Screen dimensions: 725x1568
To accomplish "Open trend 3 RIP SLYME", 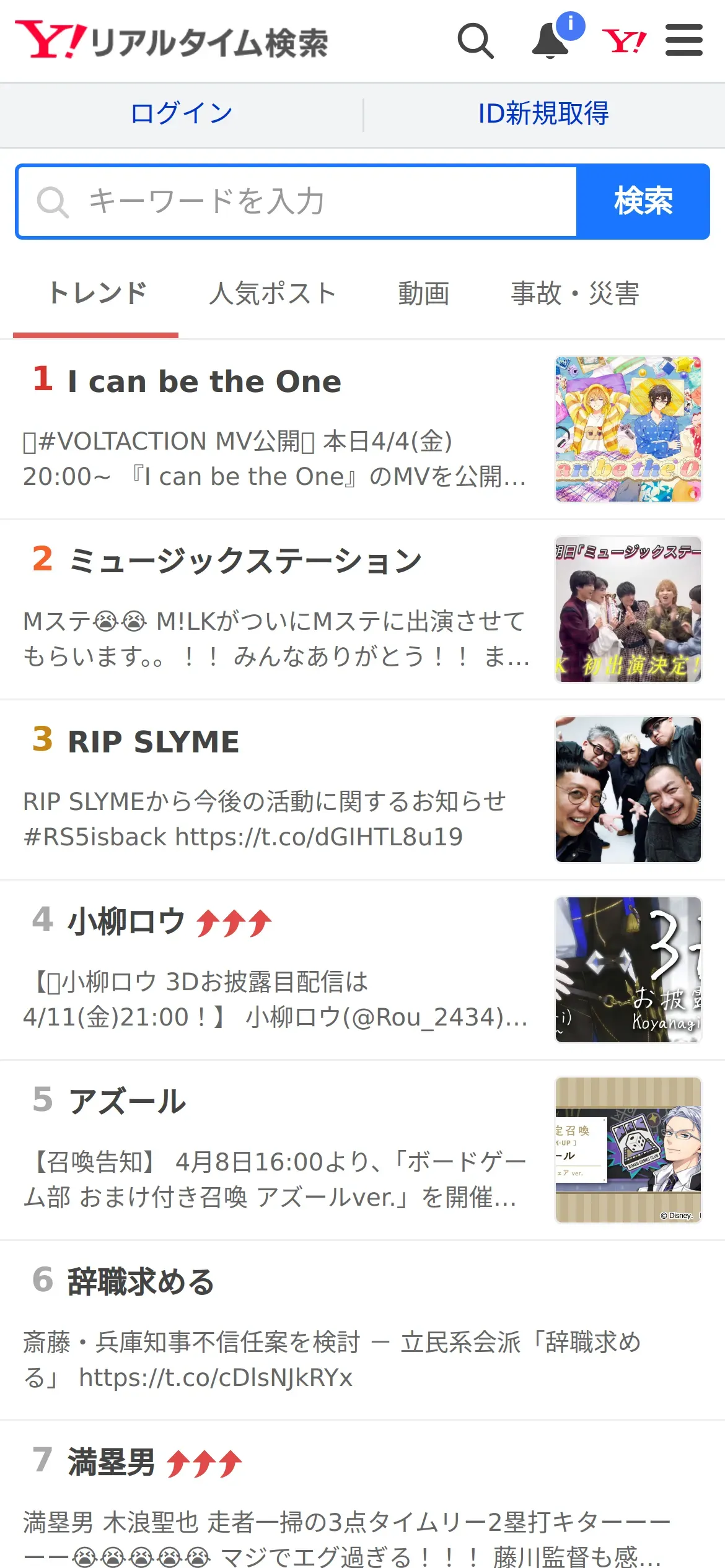I will [x=153, y=742].
